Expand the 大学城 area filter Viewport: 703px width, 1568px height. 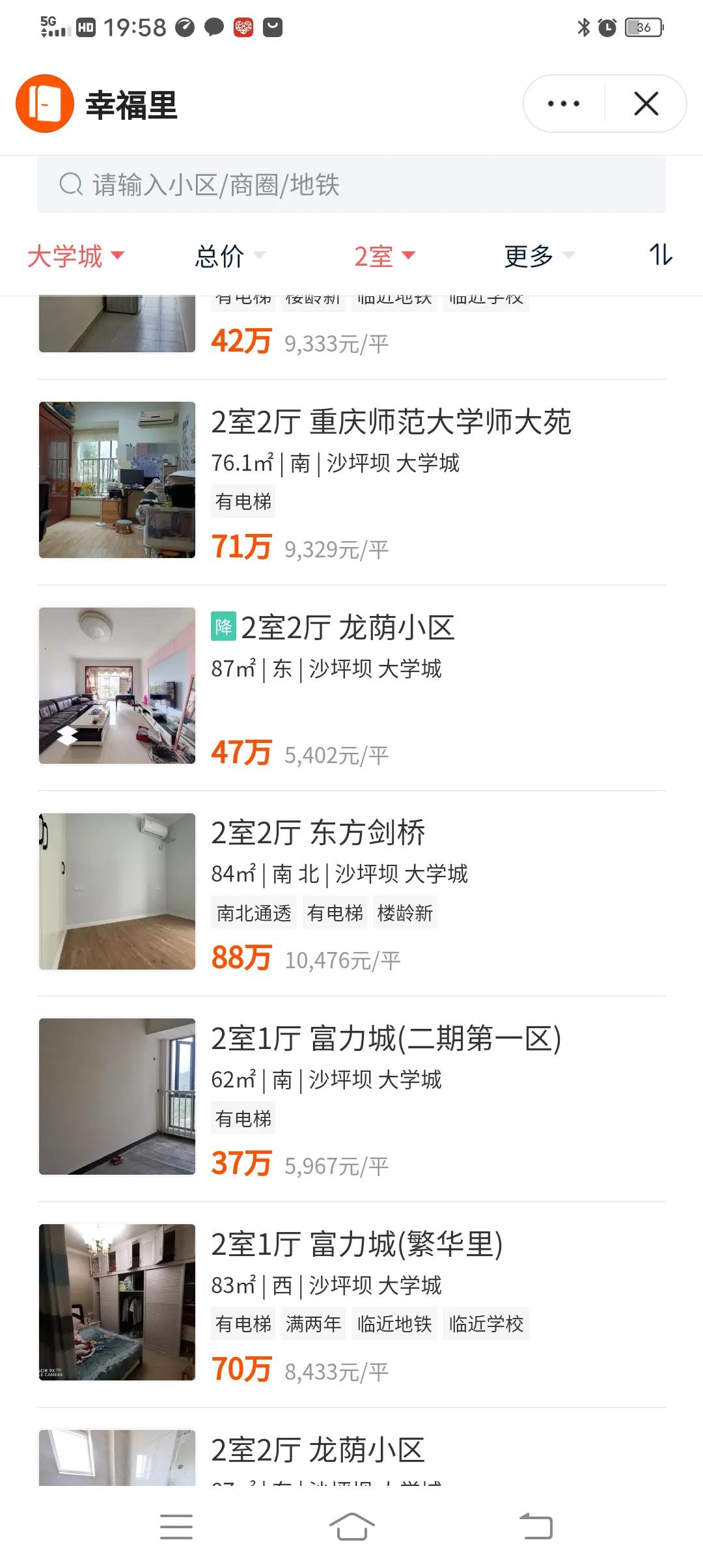tap(76, 256)
